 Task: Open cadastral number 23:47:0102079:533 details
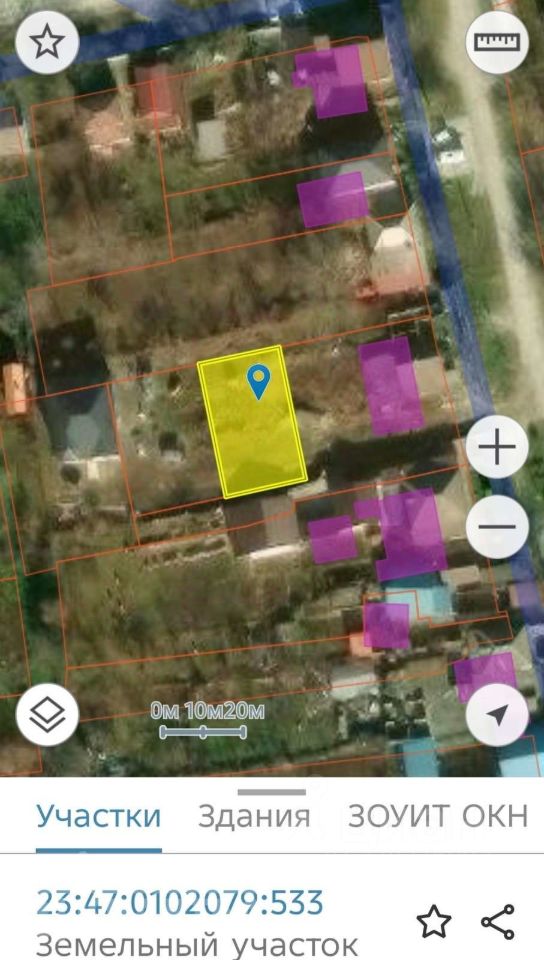179,902
